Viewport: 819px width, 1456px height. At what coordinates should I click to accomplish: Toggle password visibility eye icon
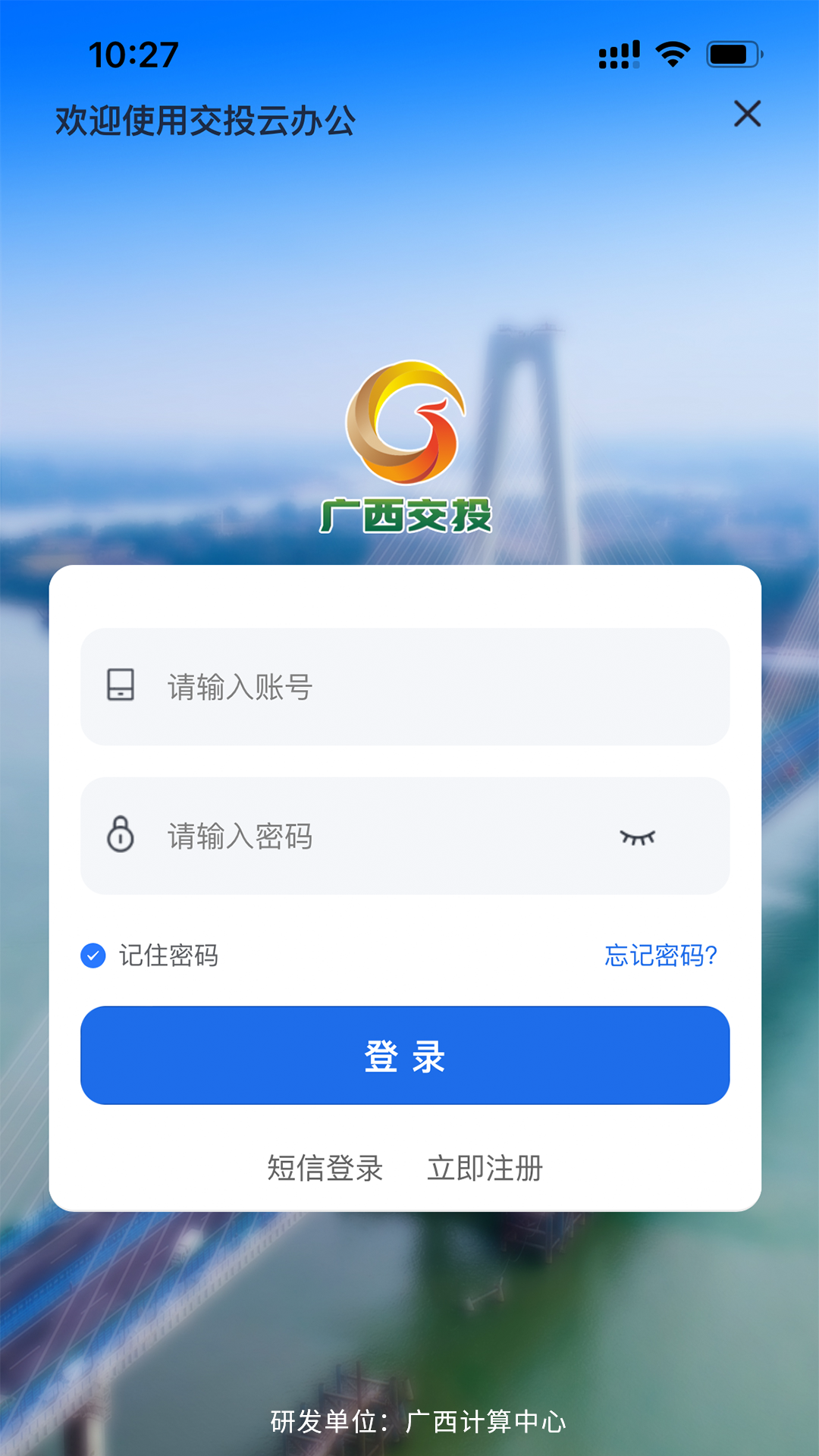tap(637, 837)
